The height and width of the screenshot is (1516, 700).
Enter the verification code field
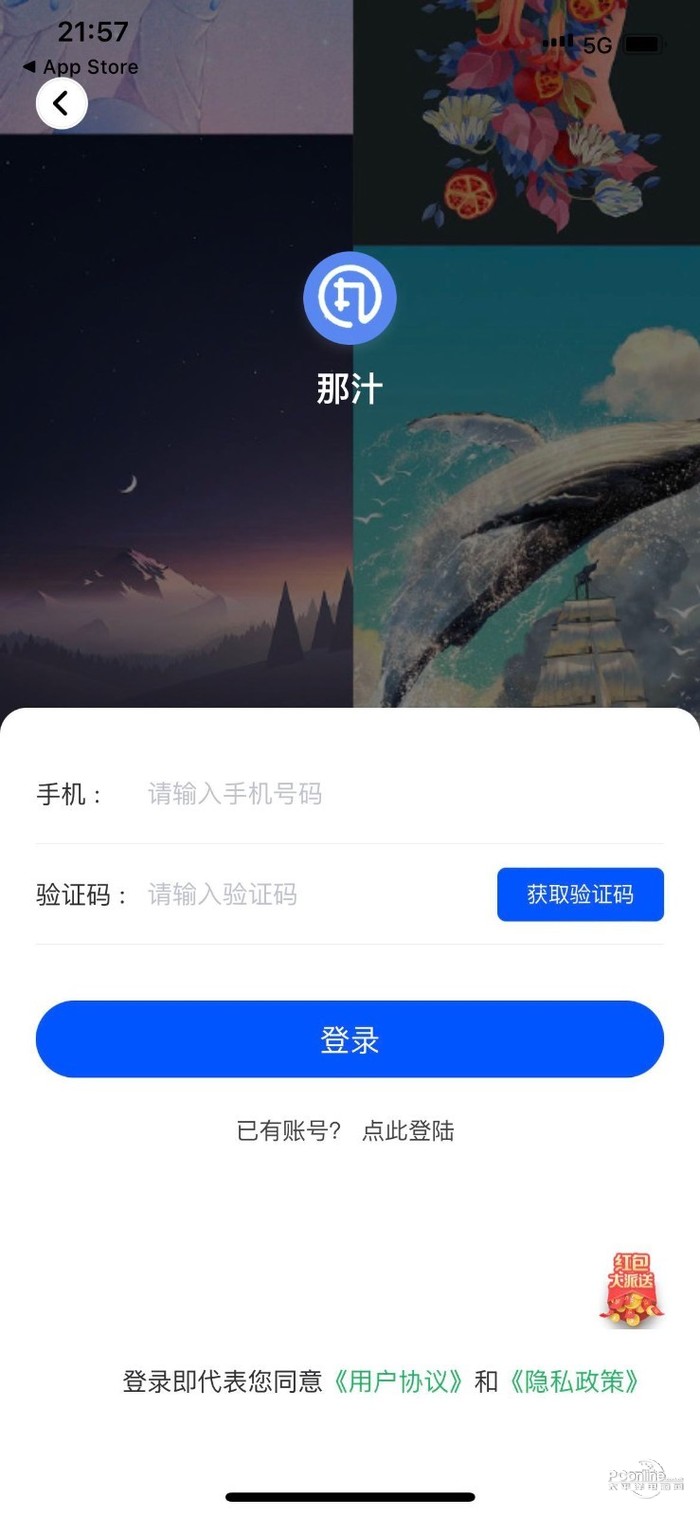310,894
